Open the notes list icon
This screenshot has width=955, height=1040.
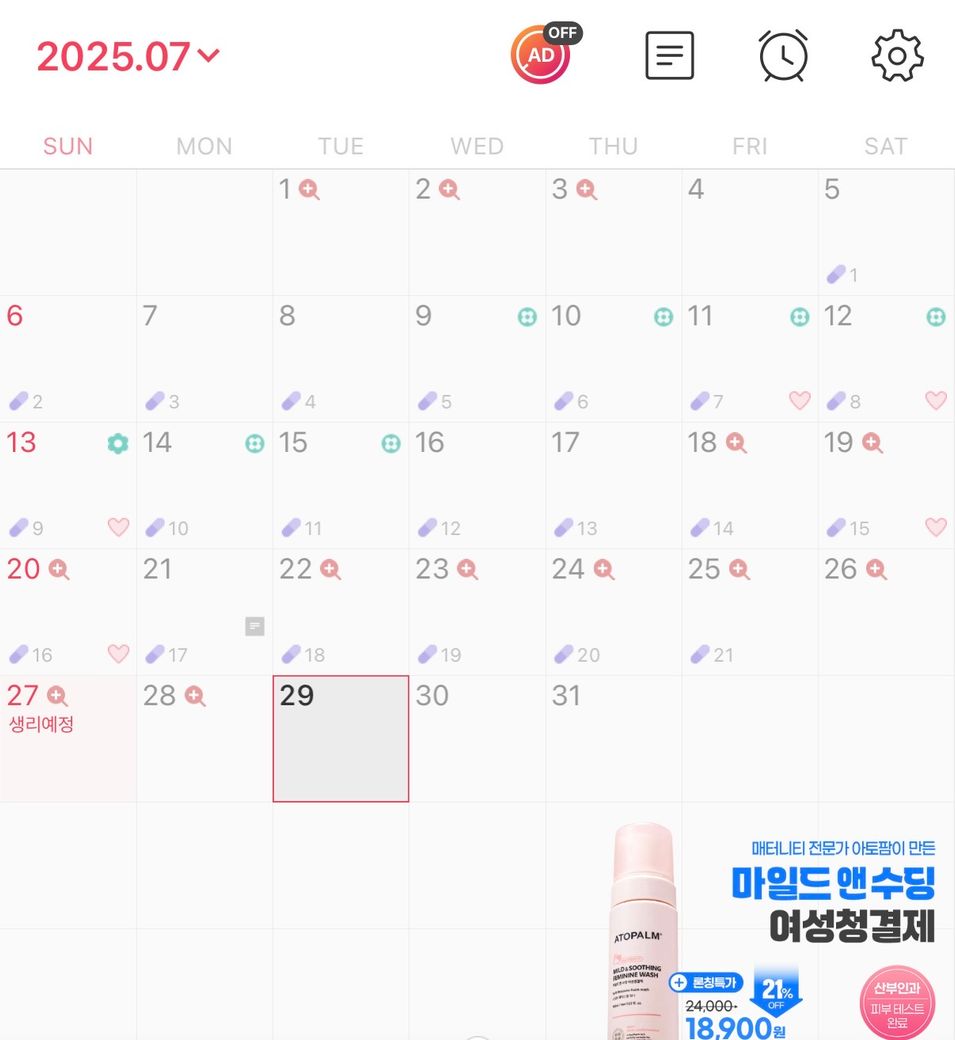tap(669, 56)
